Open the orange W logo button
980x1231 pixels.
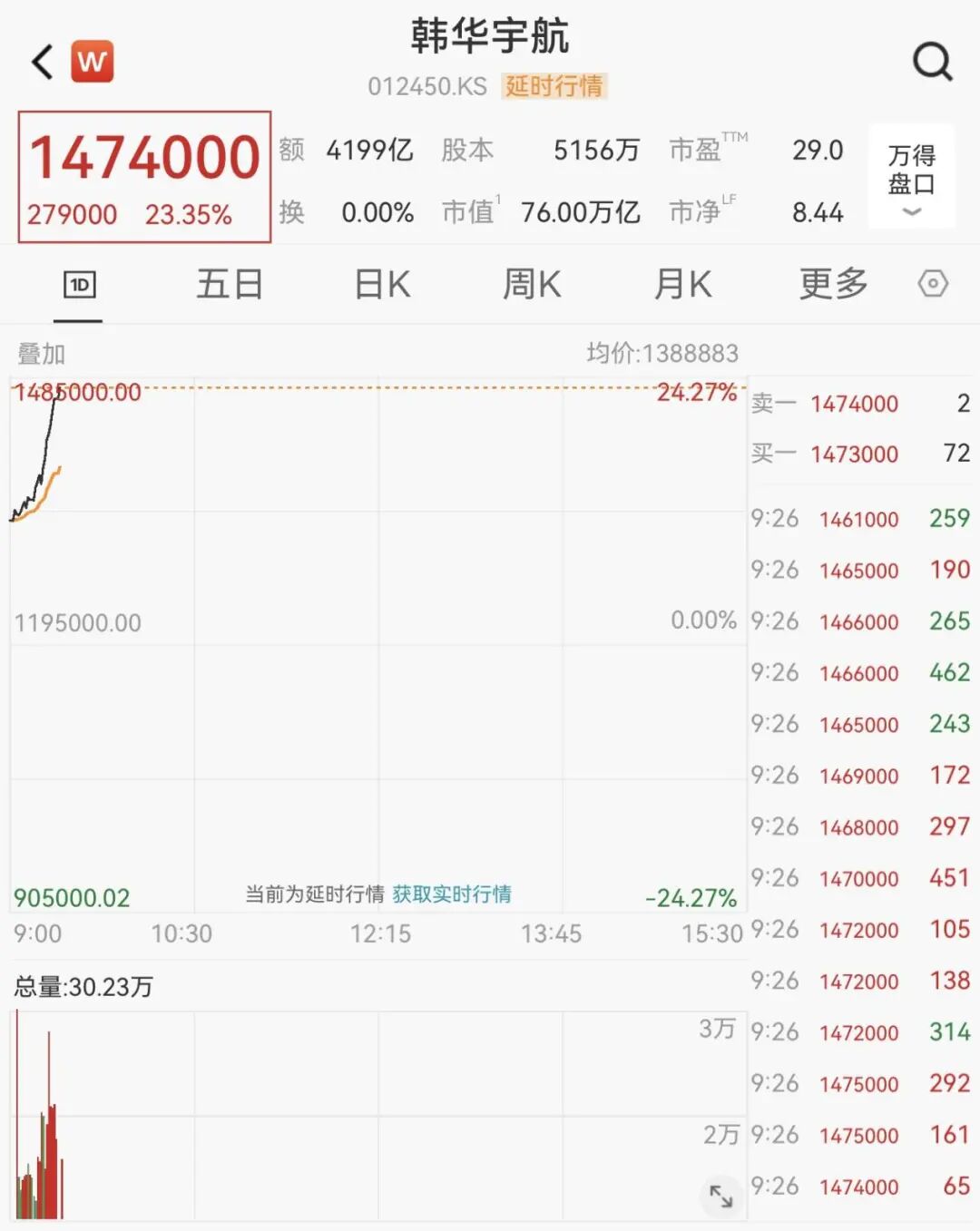92,62
